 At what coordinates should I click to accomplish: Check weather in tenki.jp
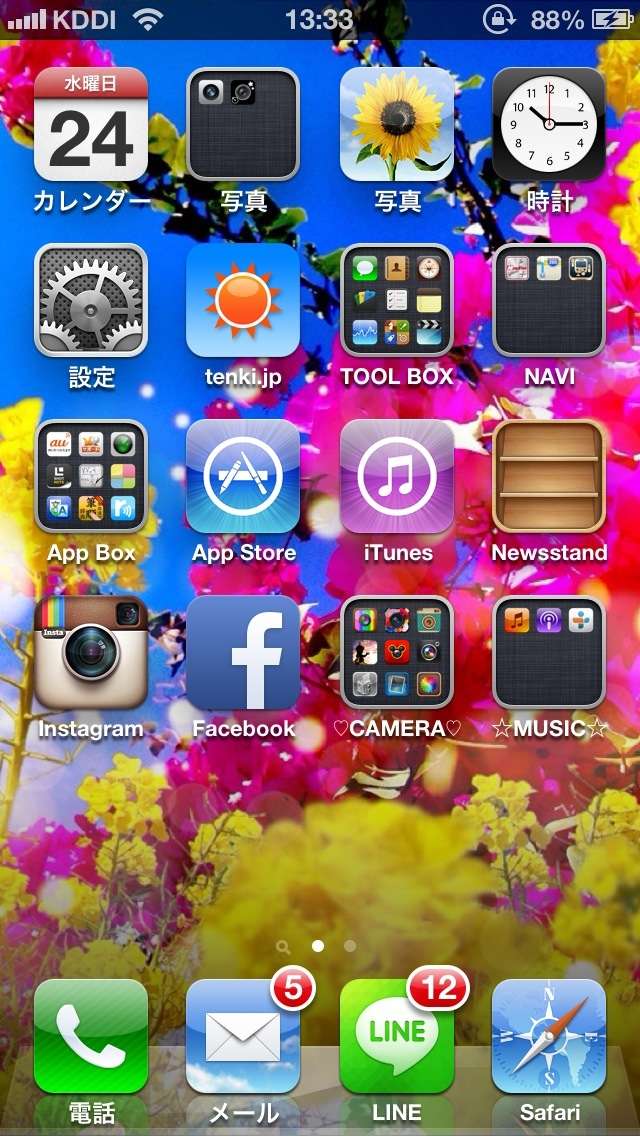tap(243, 300)
